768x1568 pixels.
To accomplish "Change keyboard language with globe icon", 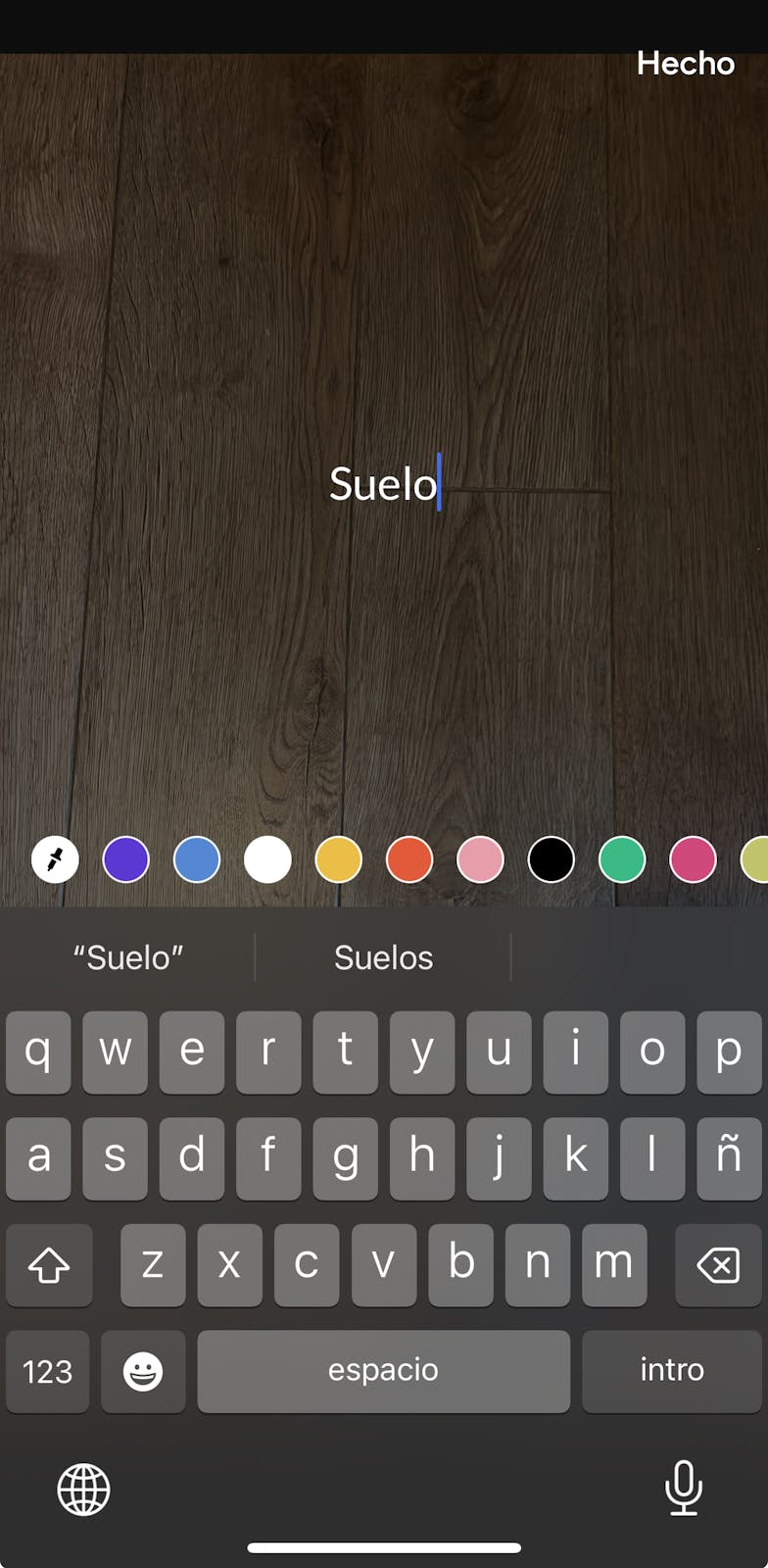I will (84, 1490).
